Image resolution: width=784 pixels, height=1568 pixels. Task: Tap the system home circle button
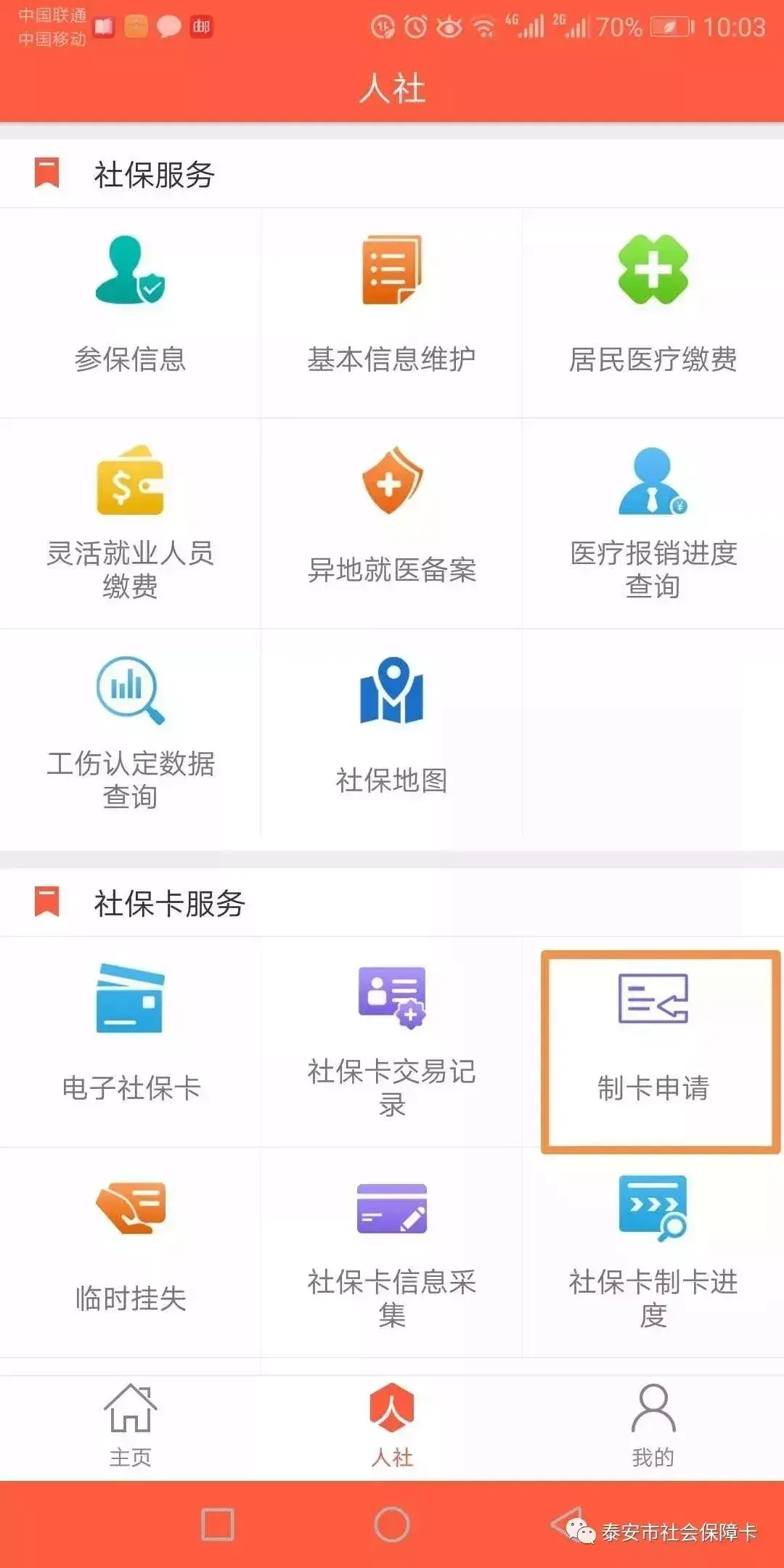point(392,1524)
